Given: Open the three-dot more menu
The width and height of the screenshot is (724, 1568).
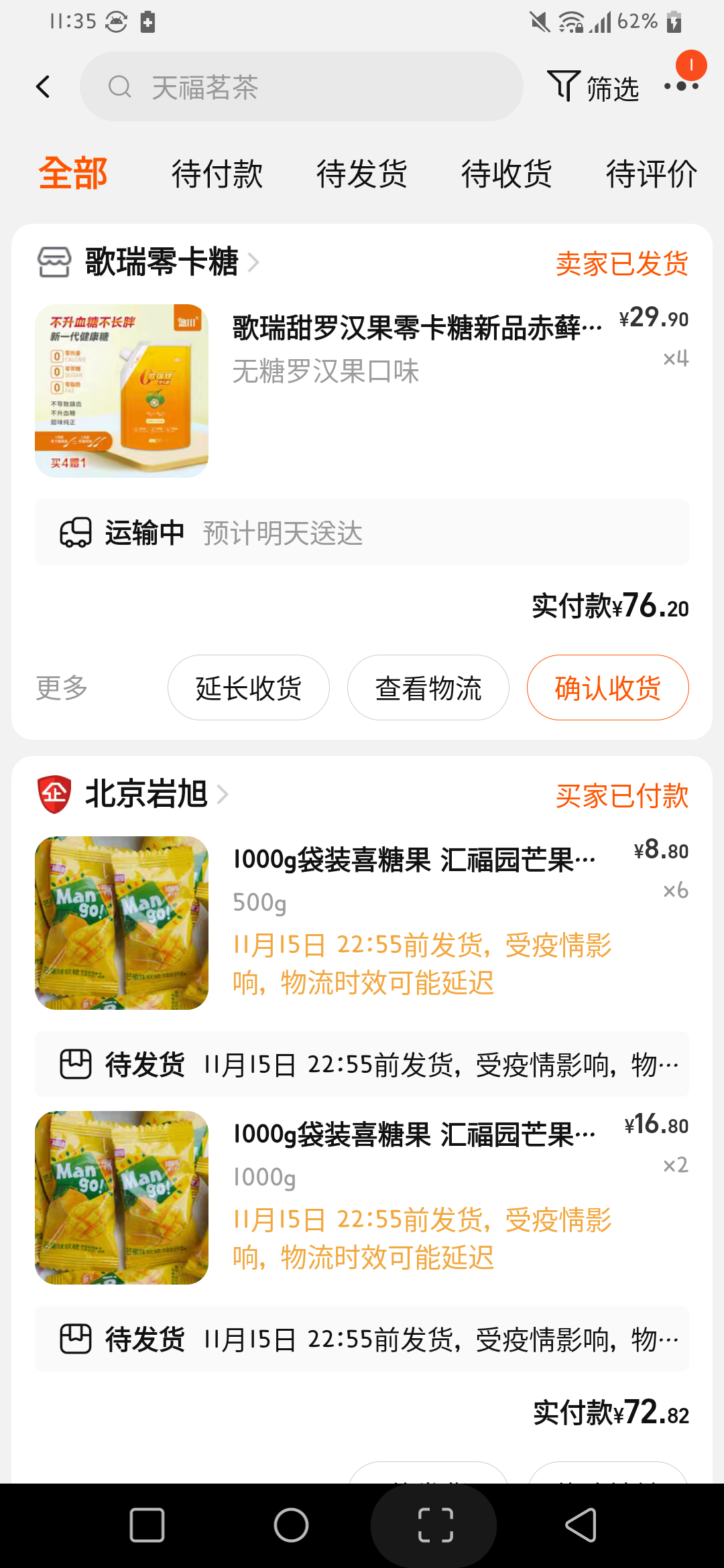Looking at the screenshot, I should point(680,87).
